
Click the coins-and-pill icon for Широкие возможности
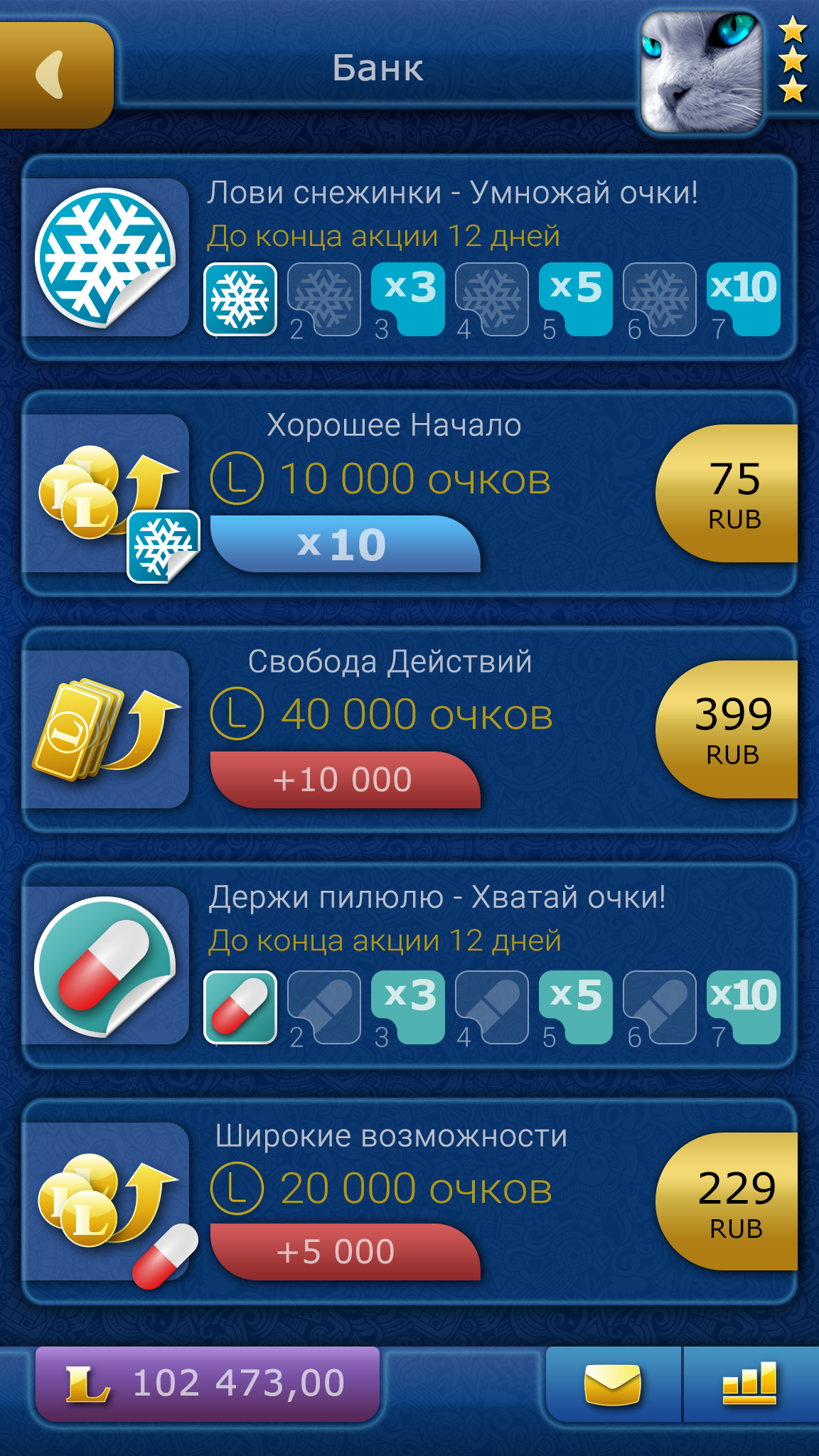107,1209
